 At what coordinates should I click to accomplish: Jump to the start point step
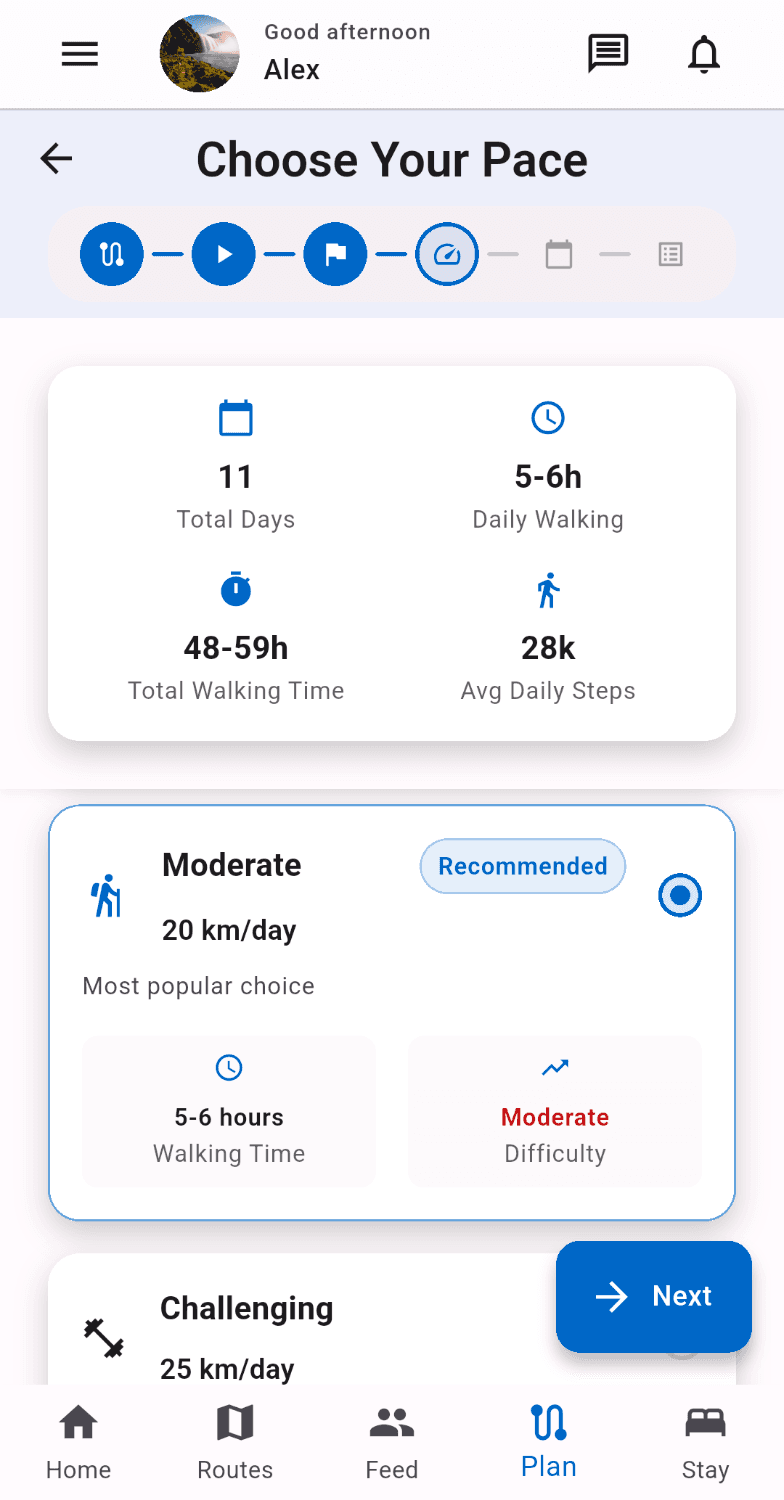(x=223, y=254)
